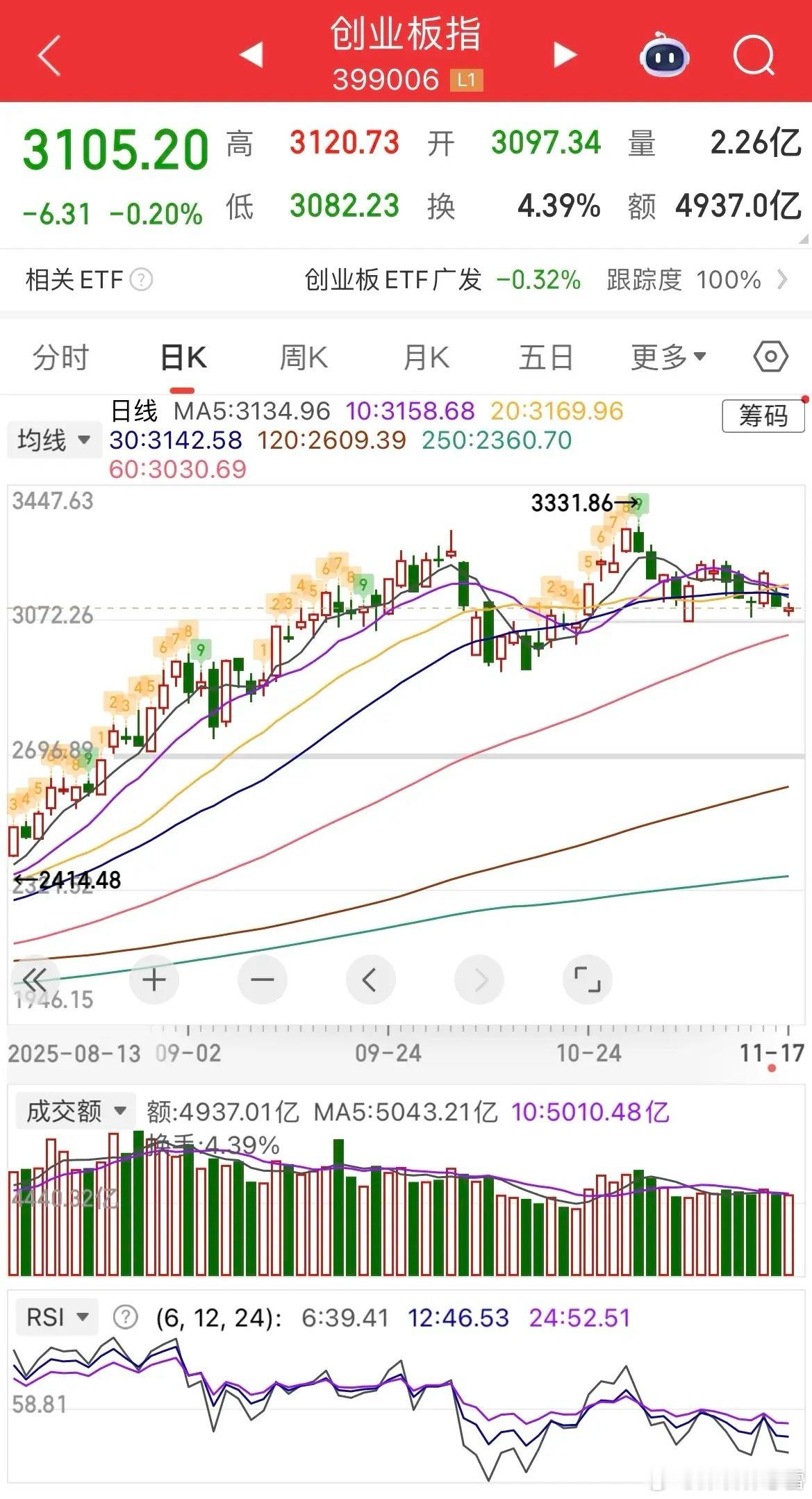Open chart settings hexagon icon
This screenshot has height=1499, width=812.
770,358
